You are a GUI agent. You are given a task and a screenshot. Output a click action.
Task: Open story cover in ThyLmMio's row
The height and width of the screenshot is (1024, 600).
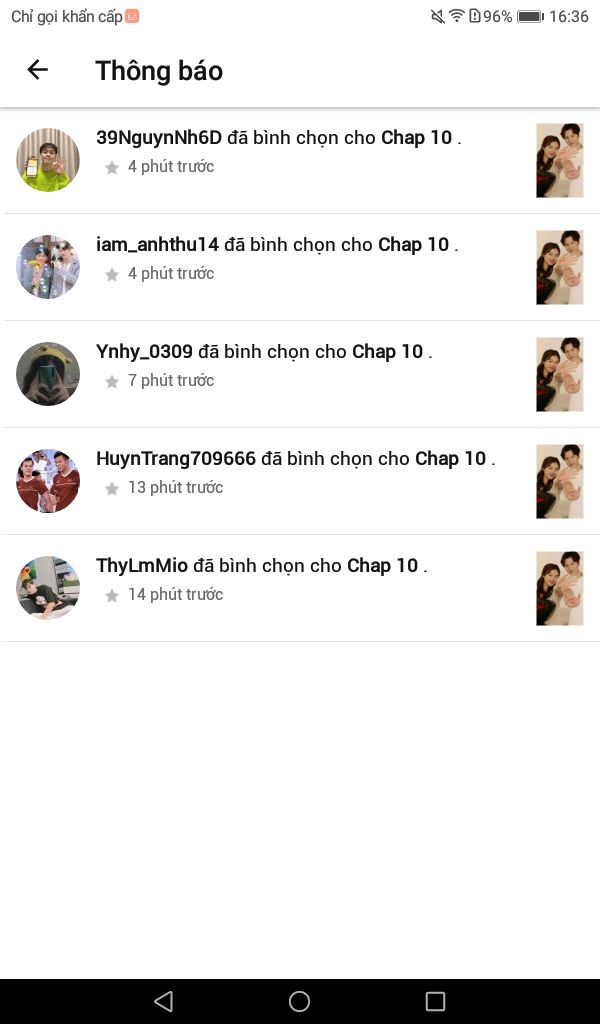coord(560,588)
